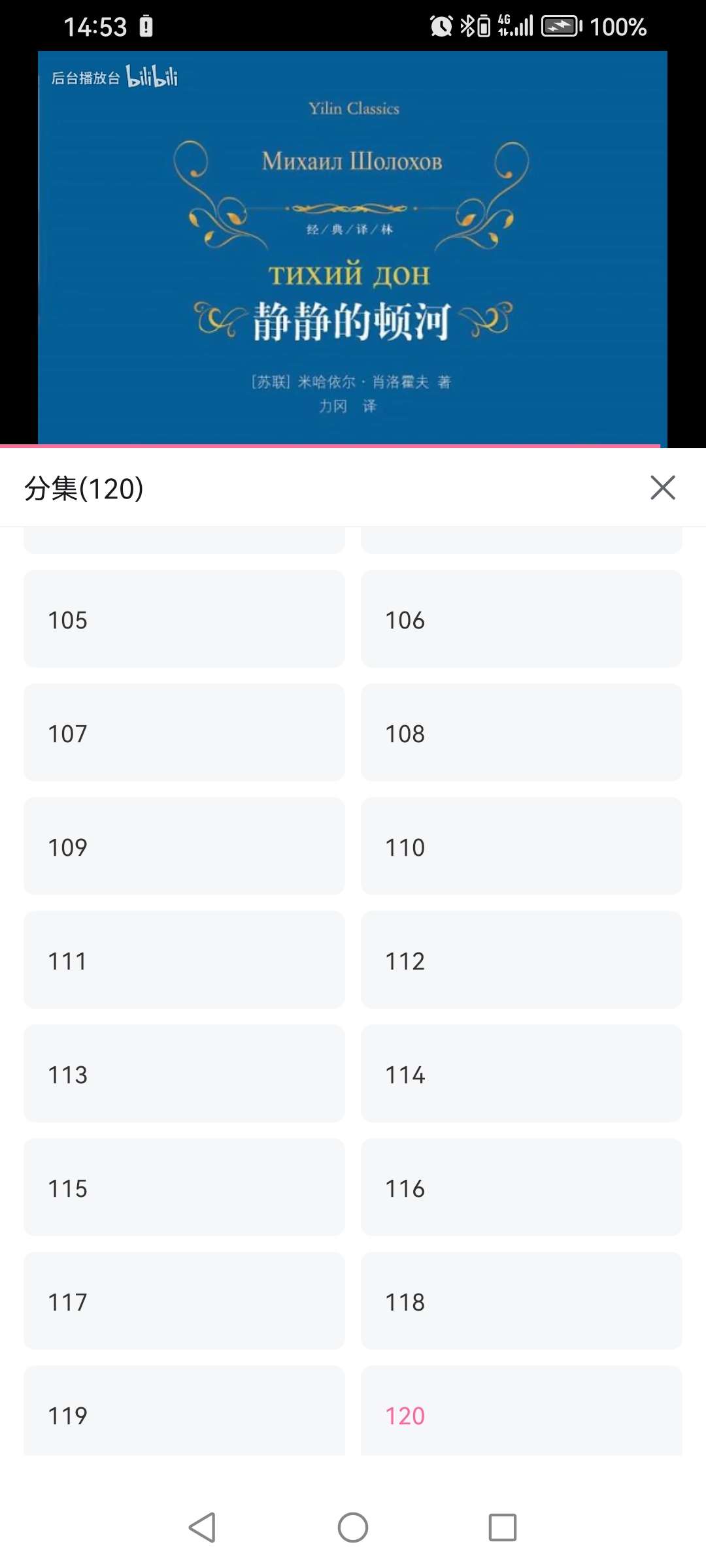Image resolution: width=706 pixels, height=1568 pixels.
Task: Play episode 117
Action: pos(184,1301)
